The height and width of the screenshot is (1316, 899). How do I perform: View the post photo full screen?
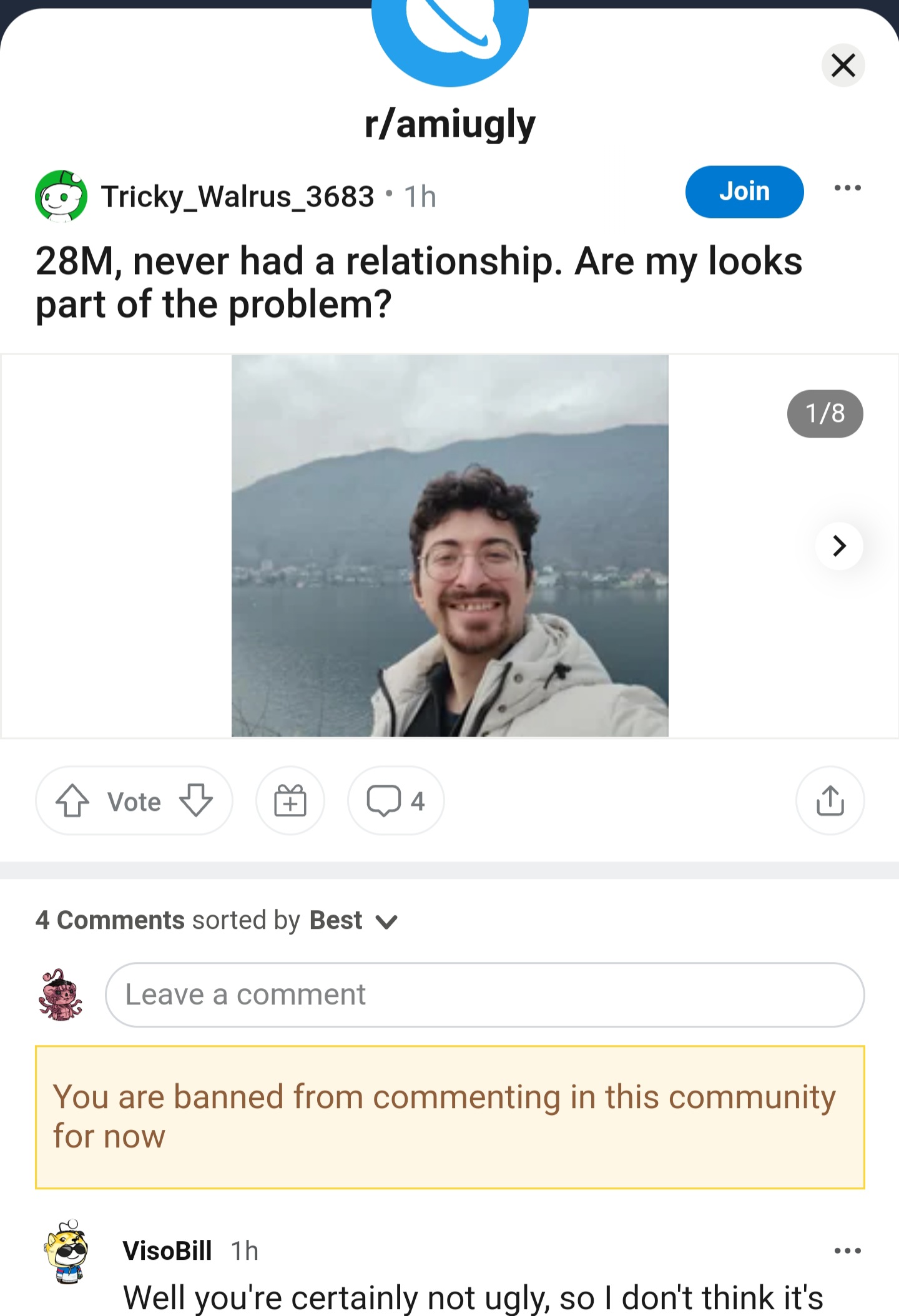[x=449, y=546]
